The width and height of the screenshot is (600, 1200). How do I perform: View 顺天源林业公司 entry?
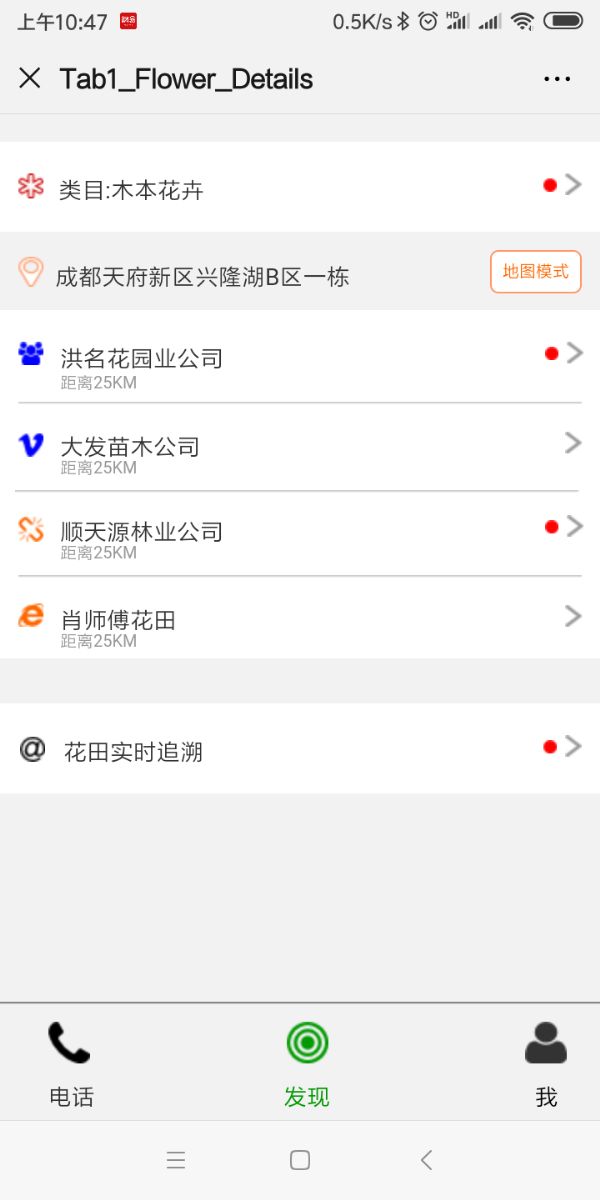tap(300, 534)
